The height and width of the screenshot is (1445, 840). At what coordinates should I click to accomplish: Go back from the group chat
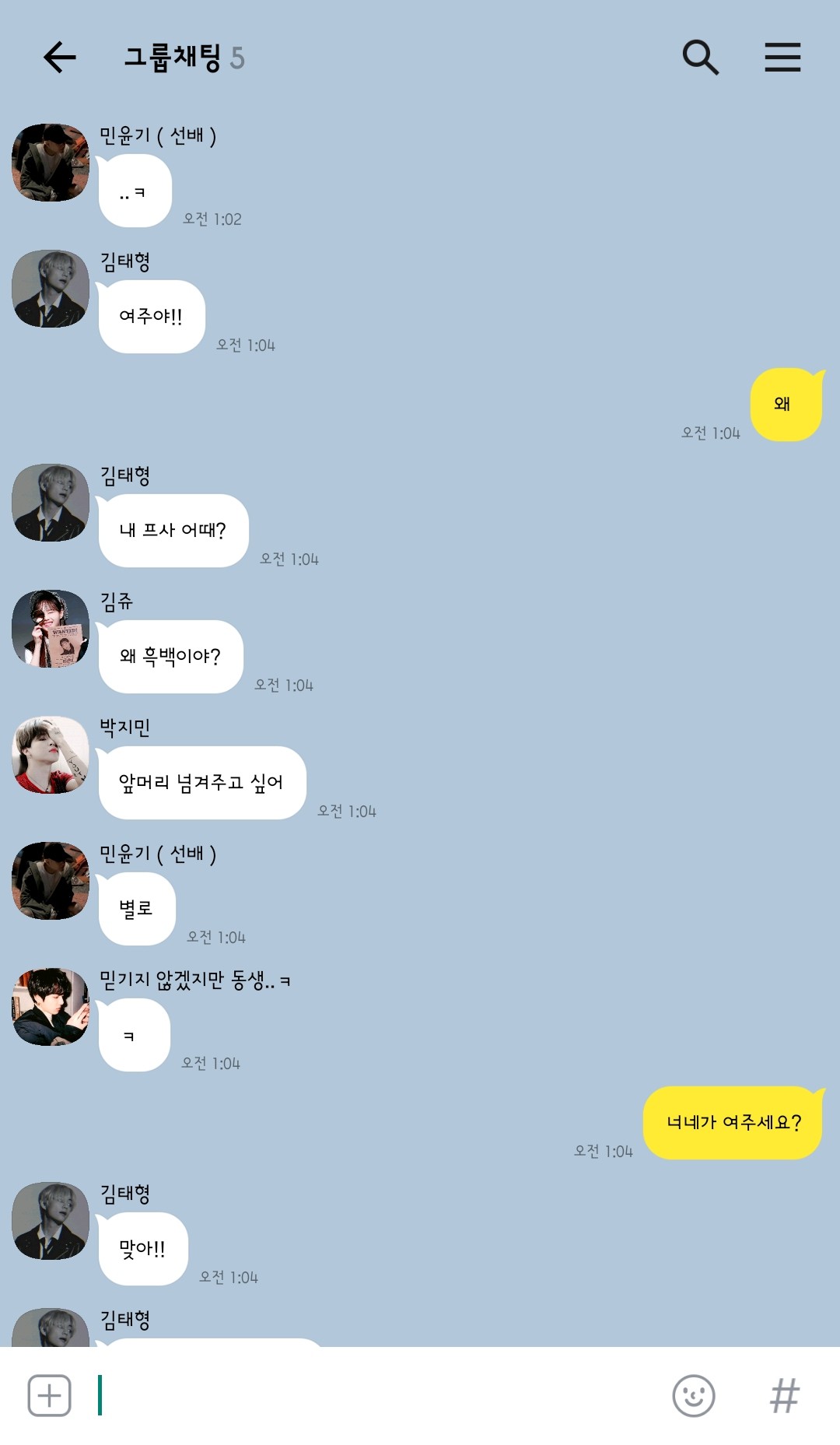59,58
